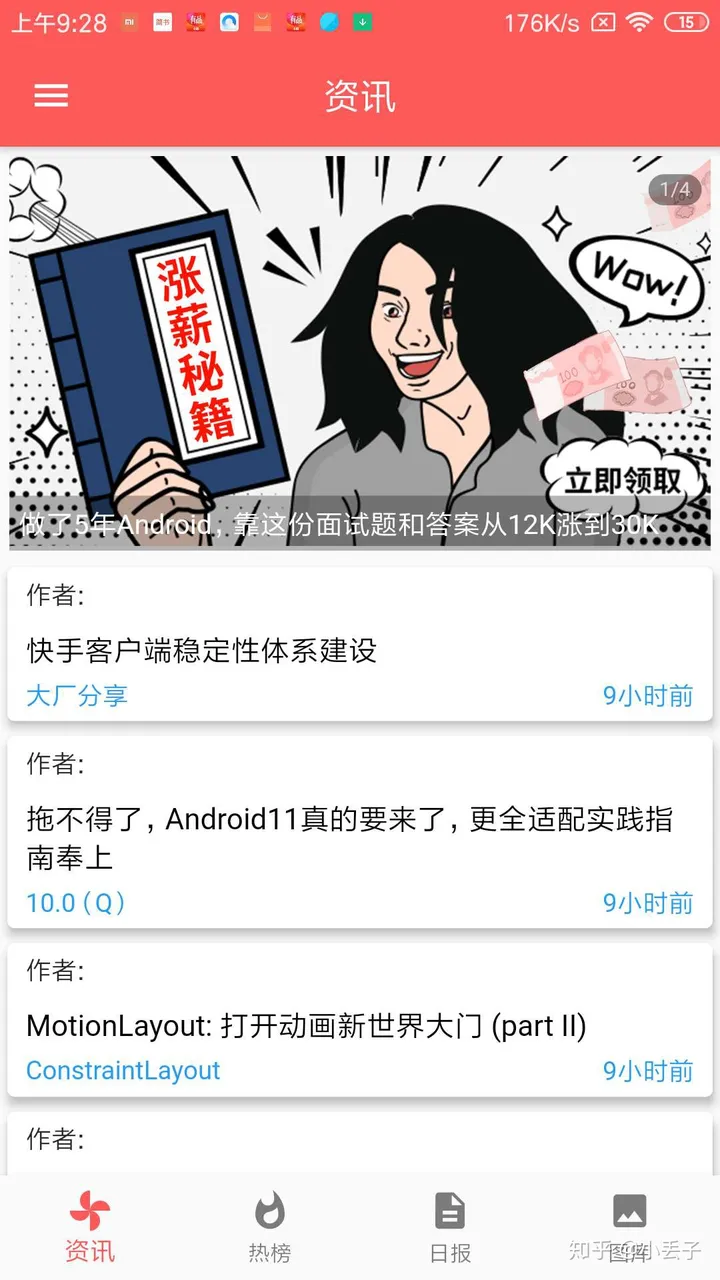Open the Android11 适配实践指南 article

[x=350, y=838]
